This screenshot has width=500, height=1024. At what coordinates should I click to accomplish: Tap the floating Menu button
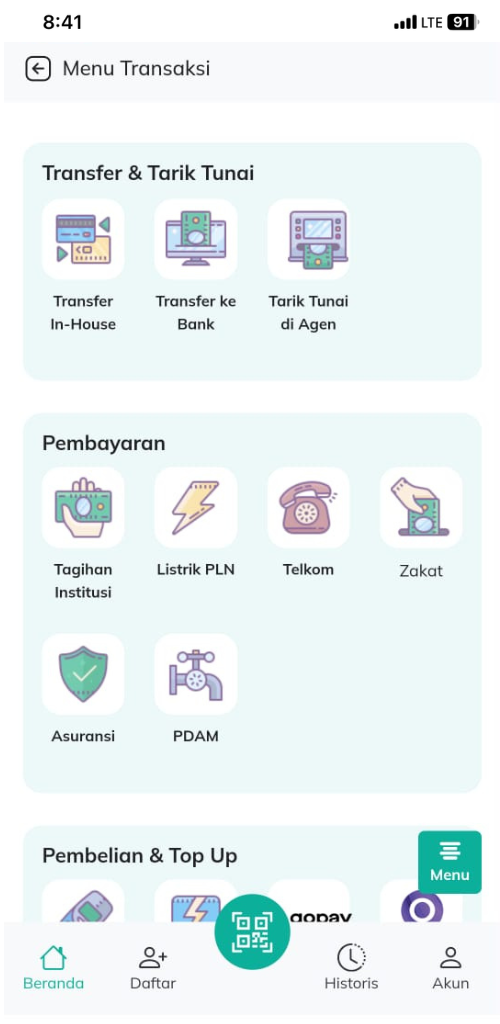(450, 862)
